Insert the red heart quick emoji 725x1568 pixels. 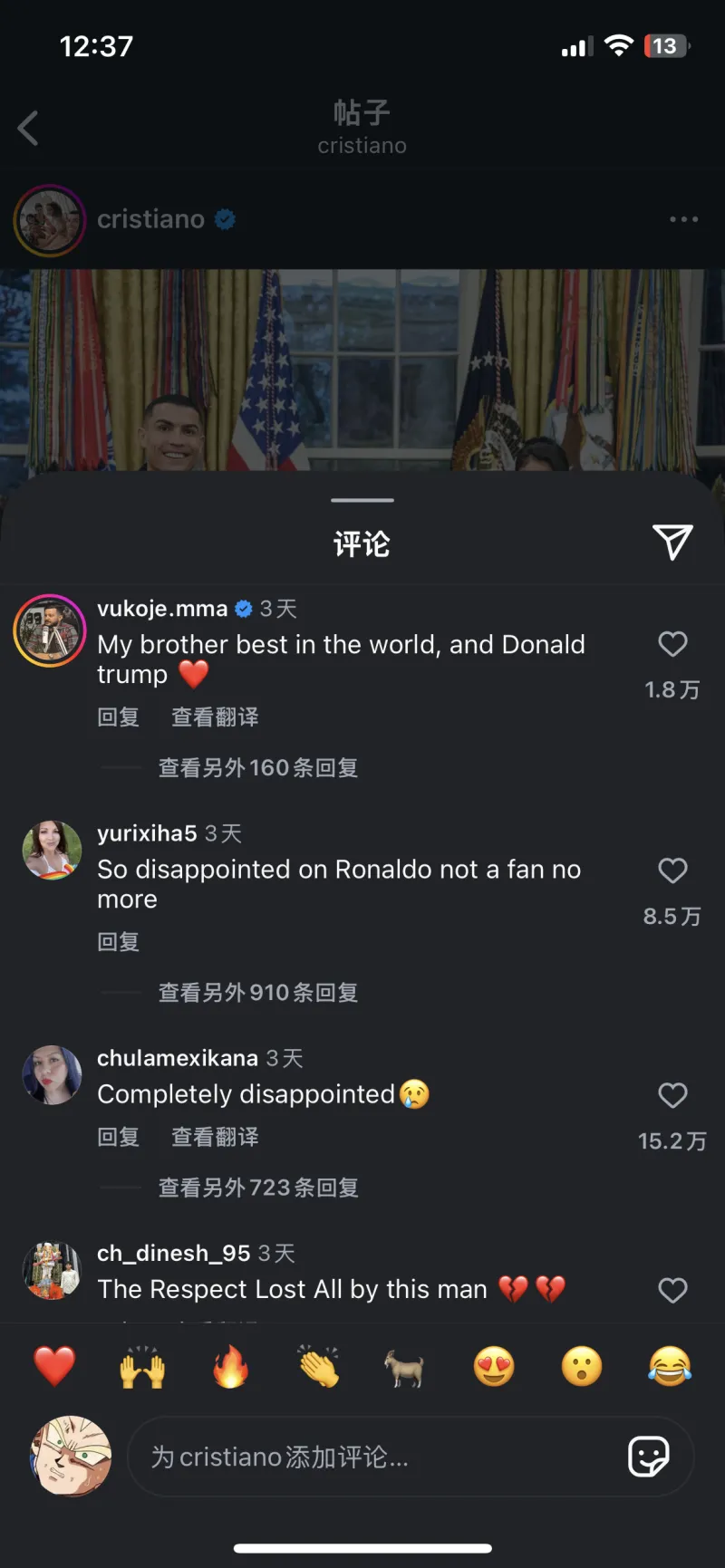(54, 1366)
